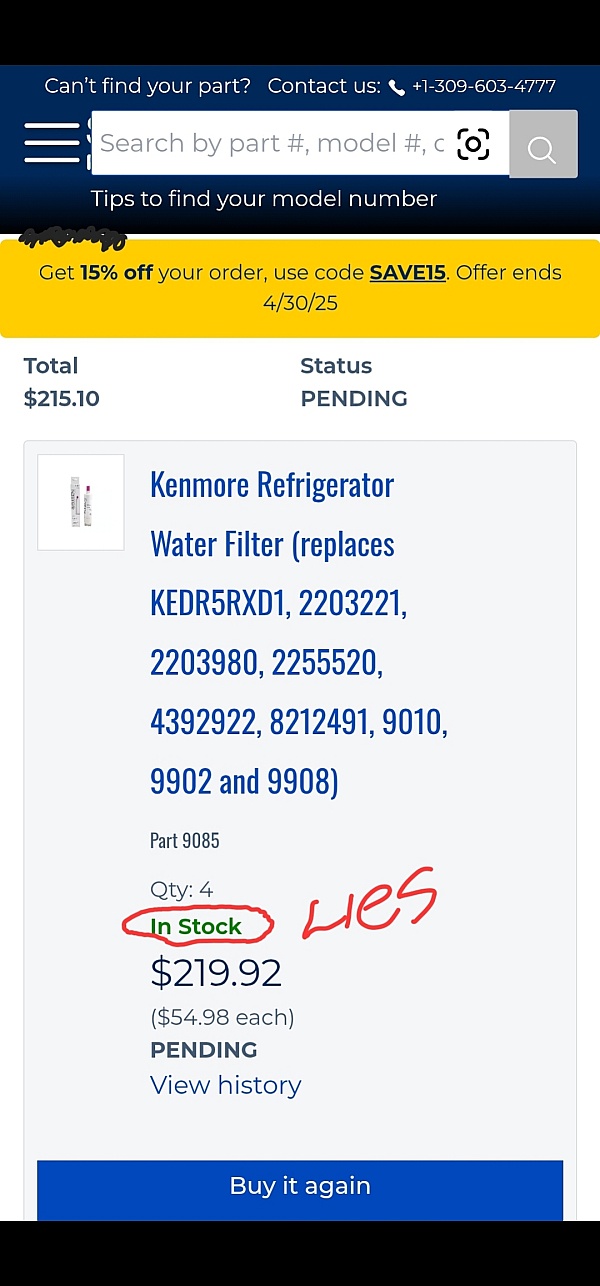Open the camera scan search icon
Screen dimensions: 600x1286
pyautogui.click(x=473, y=144)
